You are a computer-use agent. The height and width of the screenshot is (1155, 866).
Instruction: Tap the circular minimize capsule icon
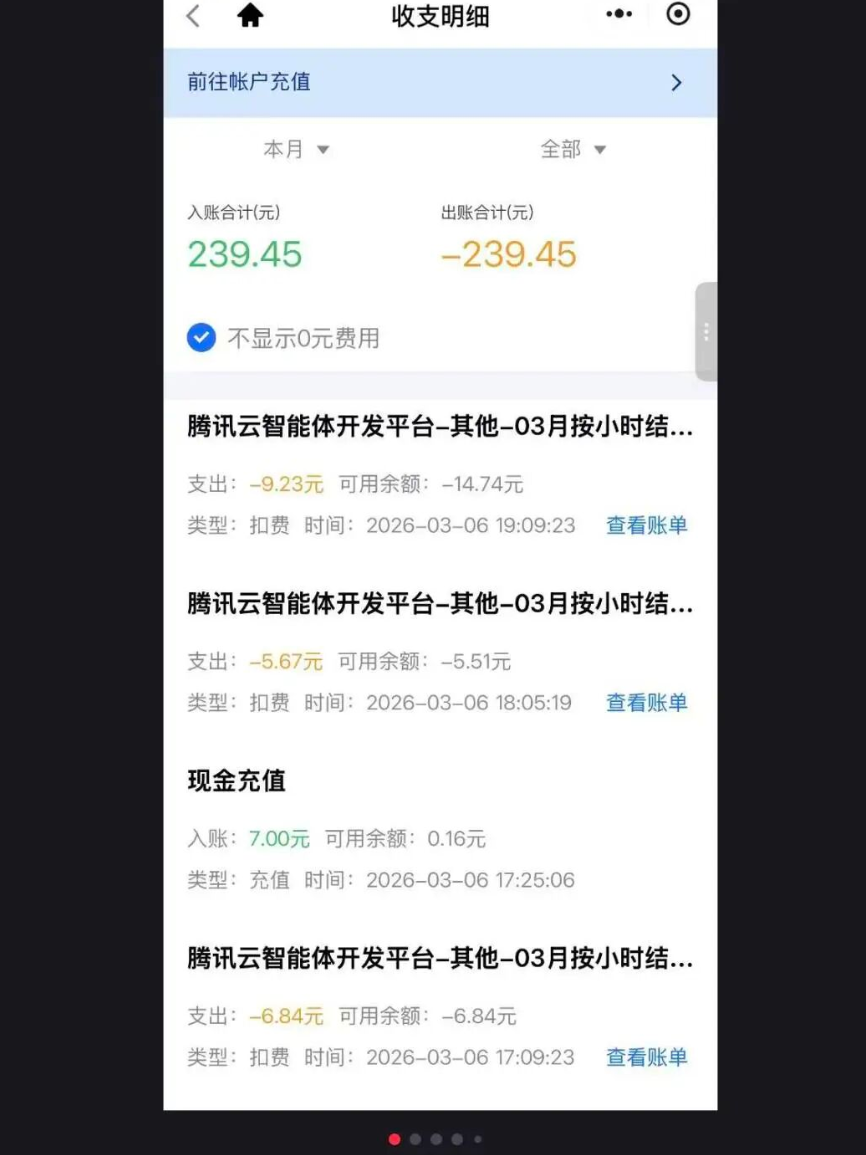coord(678,16)
